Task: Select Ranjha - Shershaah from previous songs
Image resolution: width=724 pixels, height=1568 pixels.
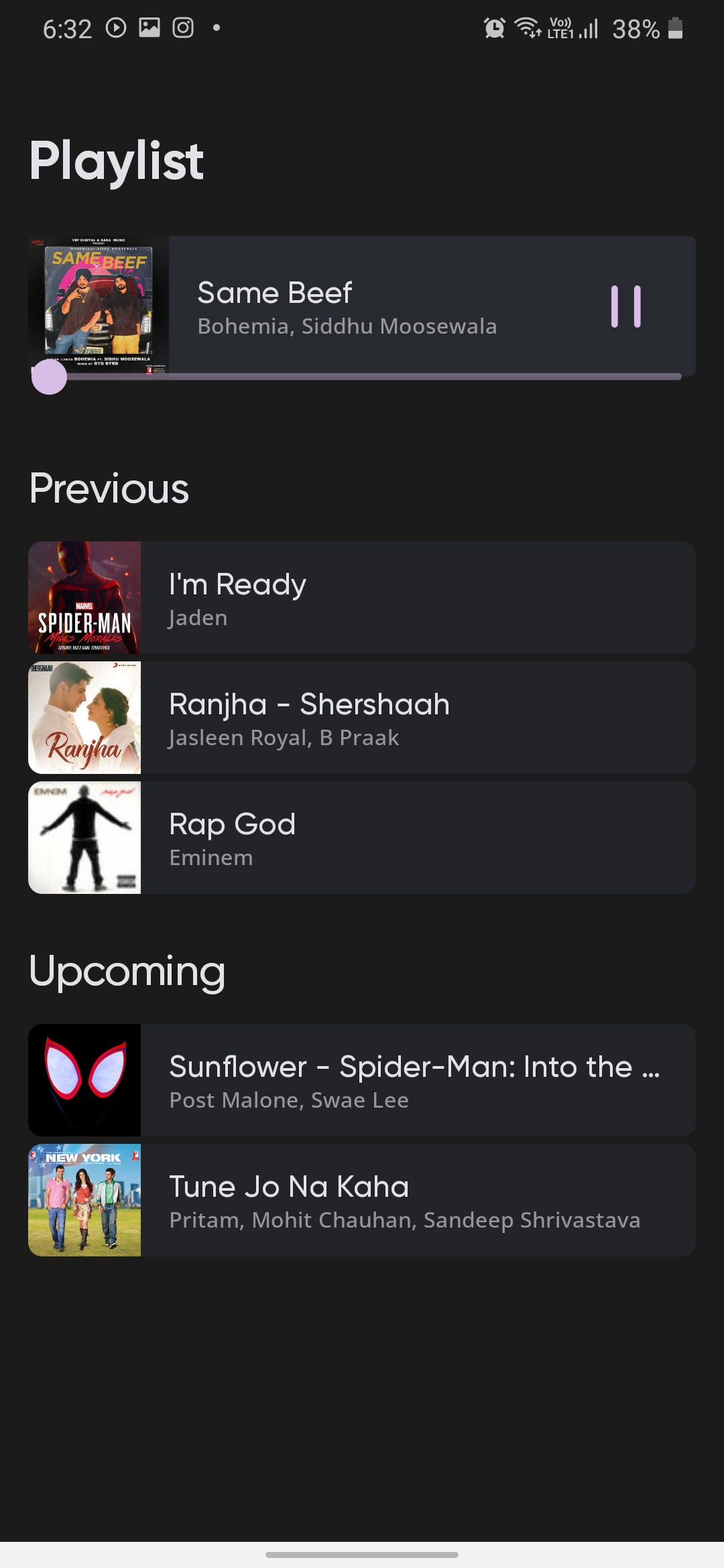Action: coord(362,718)
